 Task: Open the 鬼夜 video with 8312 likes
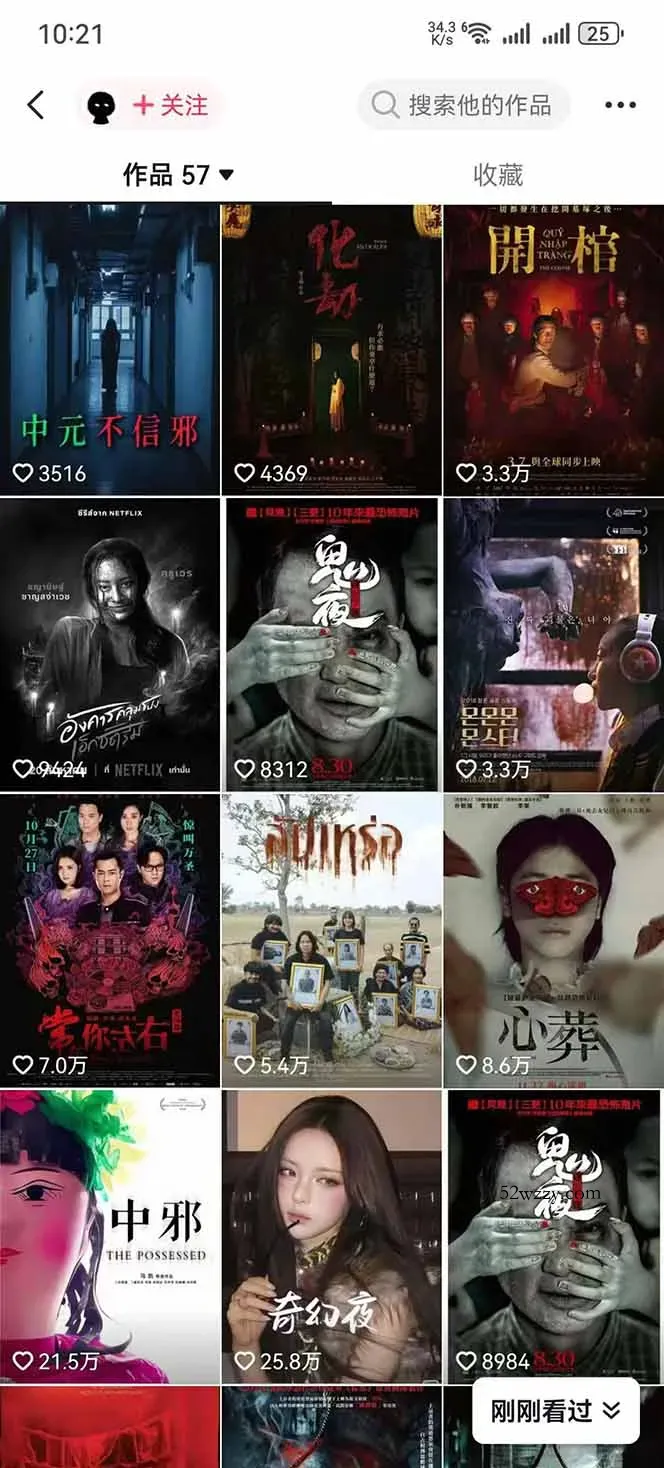pyautogui.click(x=331, y=644)
